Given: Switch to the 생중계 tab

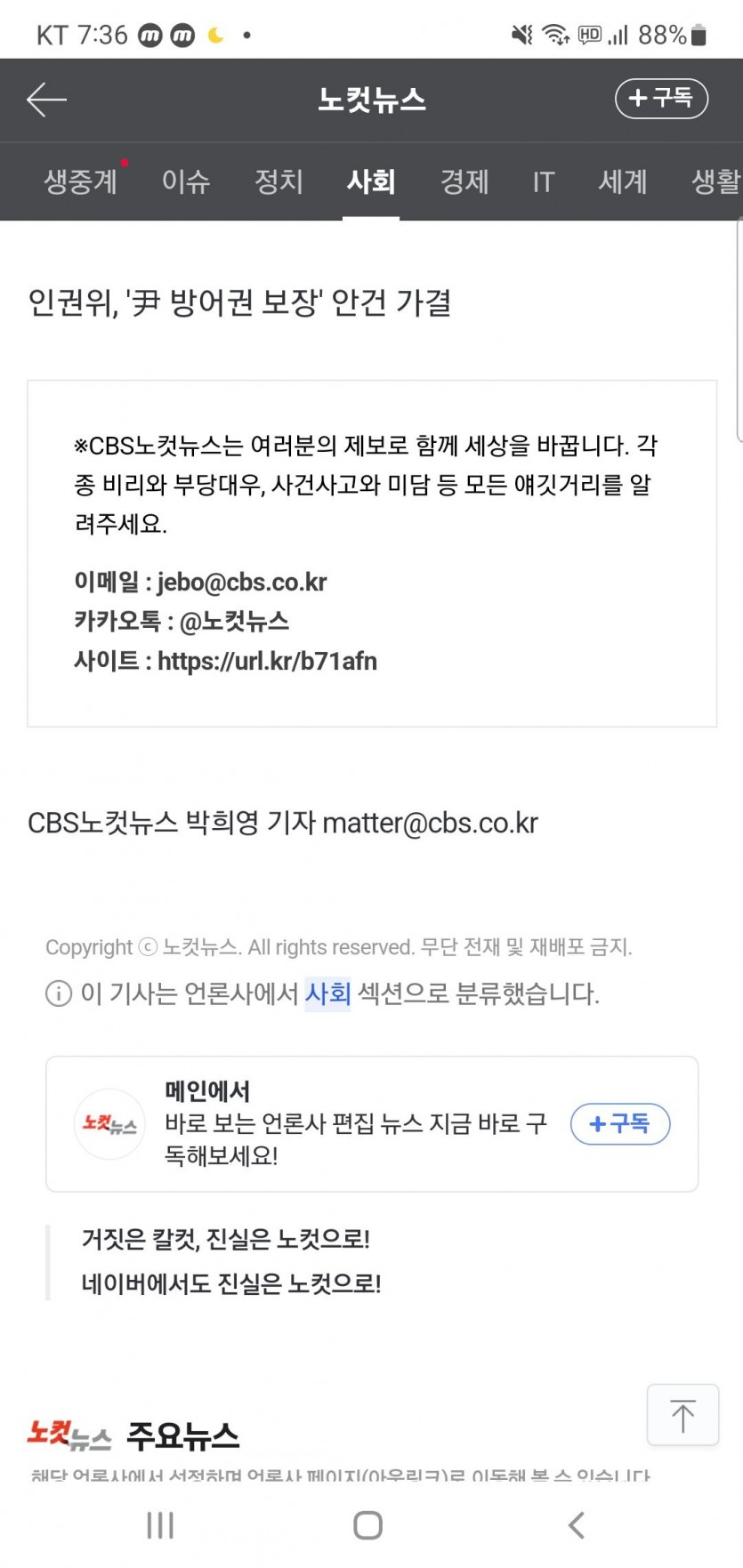Looking at the screenshot, I should tap(81, 181).
